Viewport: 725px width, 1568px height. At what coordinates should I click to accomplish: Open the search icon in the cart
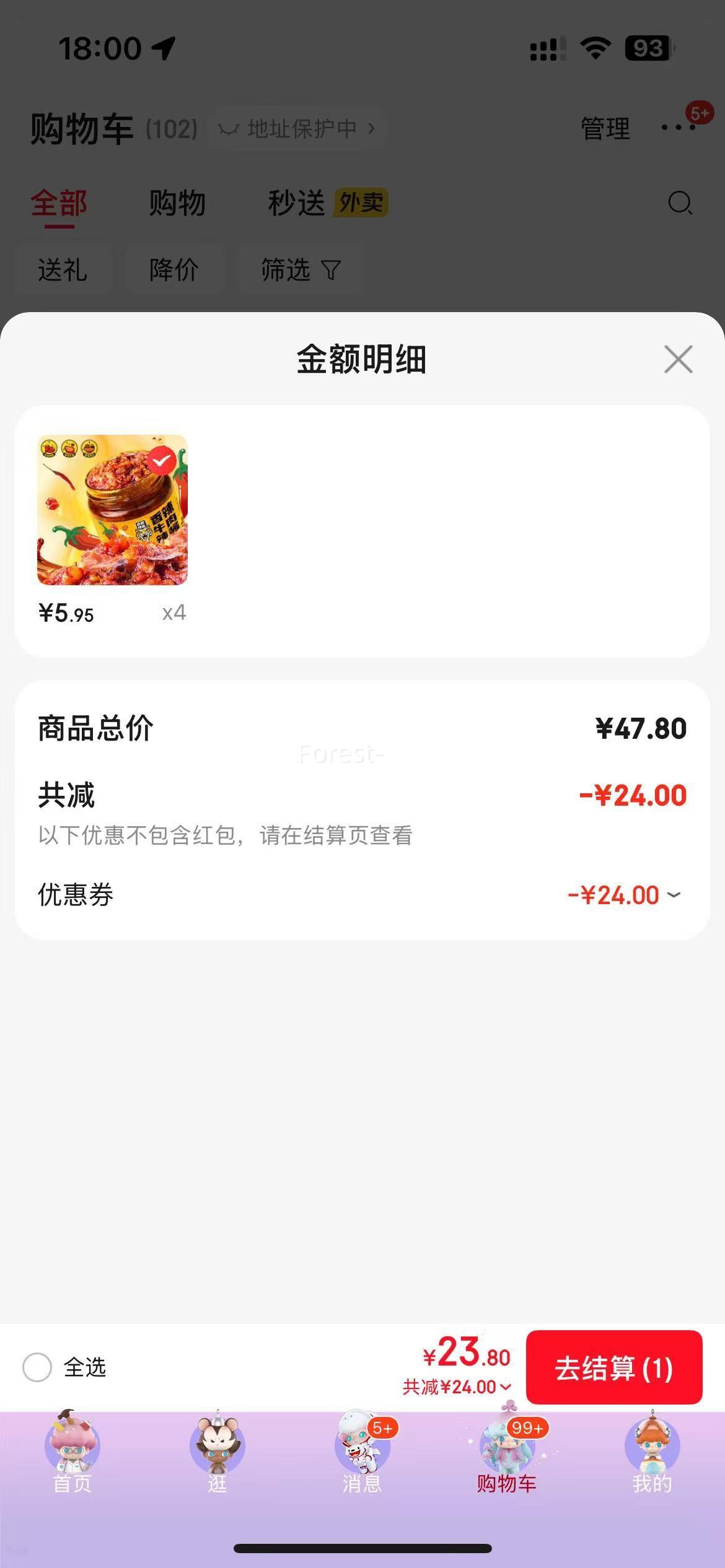tap(680, 203)
